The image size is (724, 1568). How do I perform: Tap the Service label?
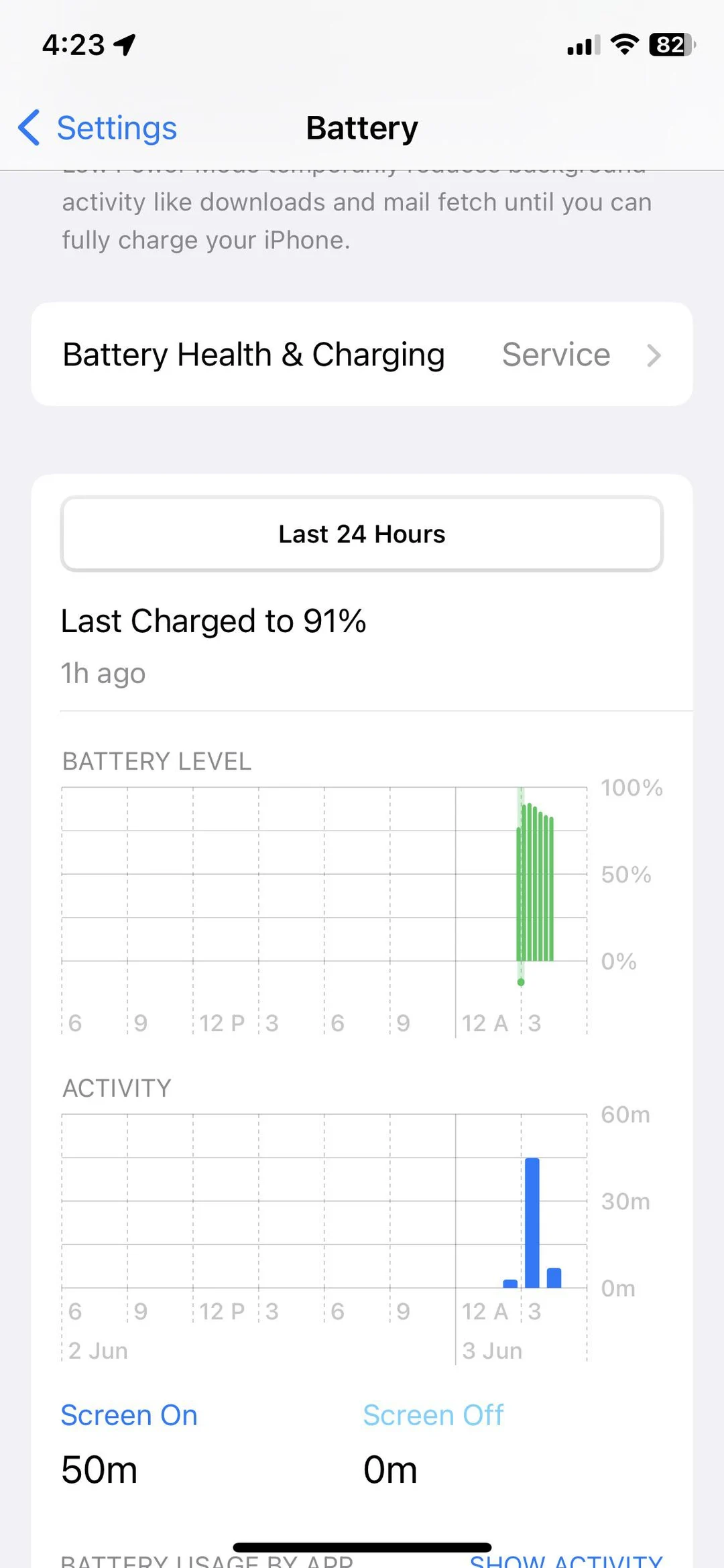[x=556, y=355]
